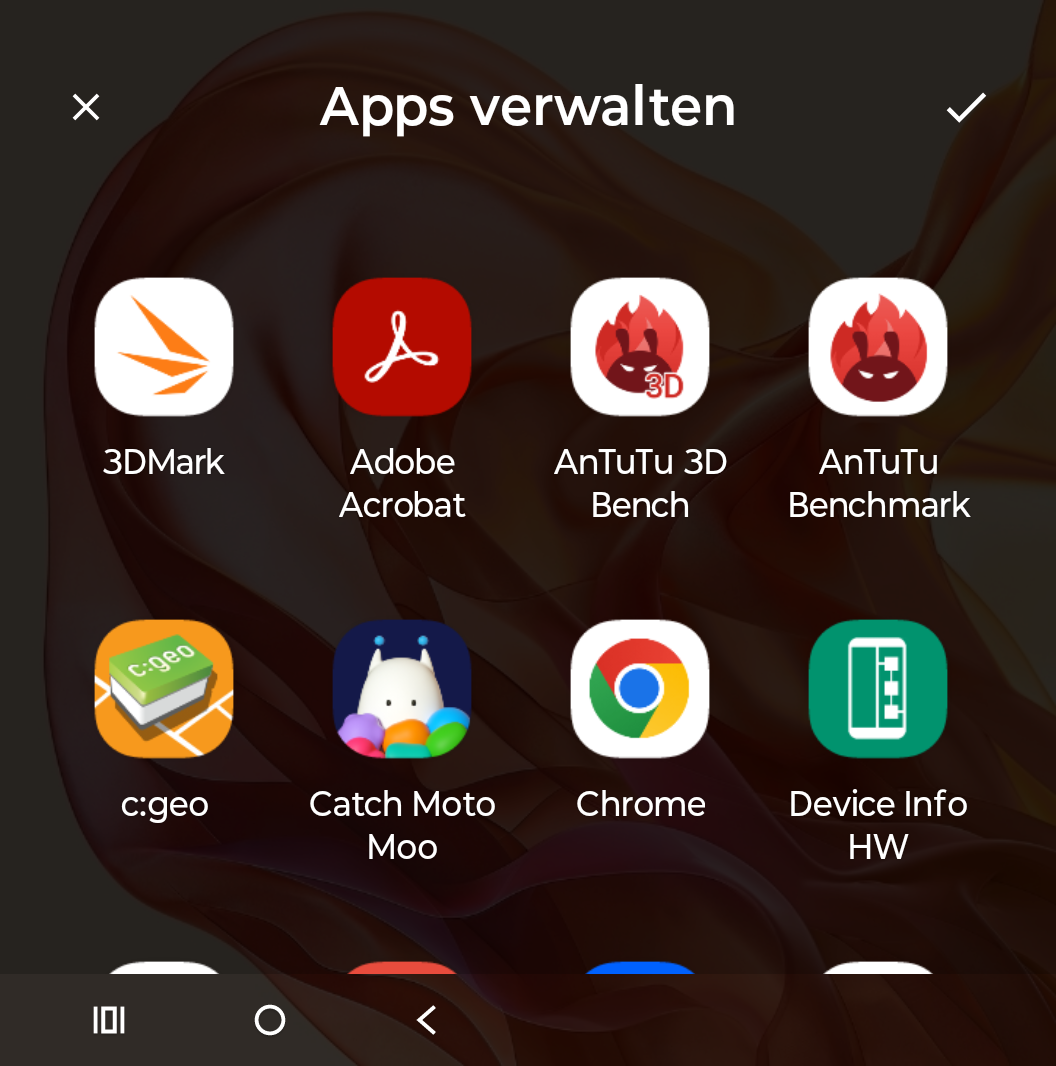Confirm selection with the checkmark
Screen dimensions: 1056x1066
(x=966, y=107)
